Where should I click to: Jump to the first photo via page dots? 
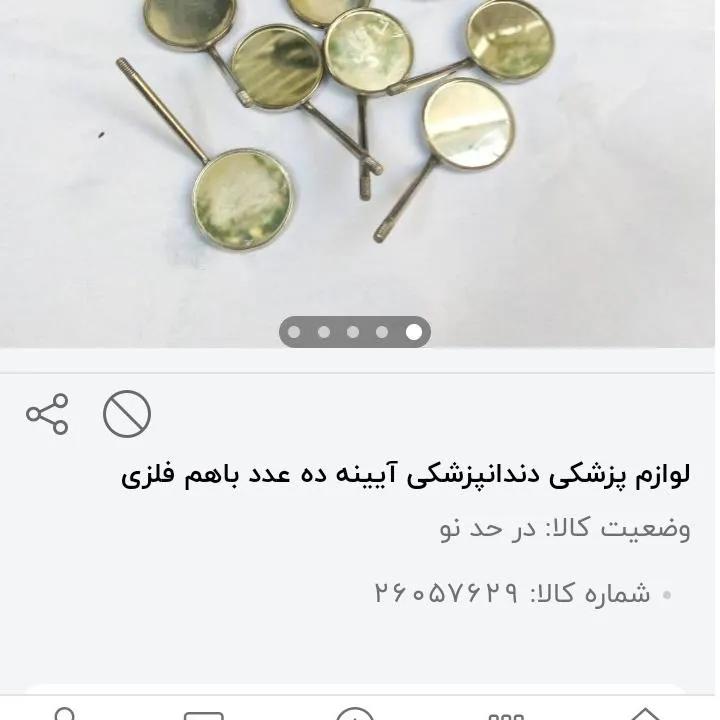pyautogui.click(x=294, y=332)
